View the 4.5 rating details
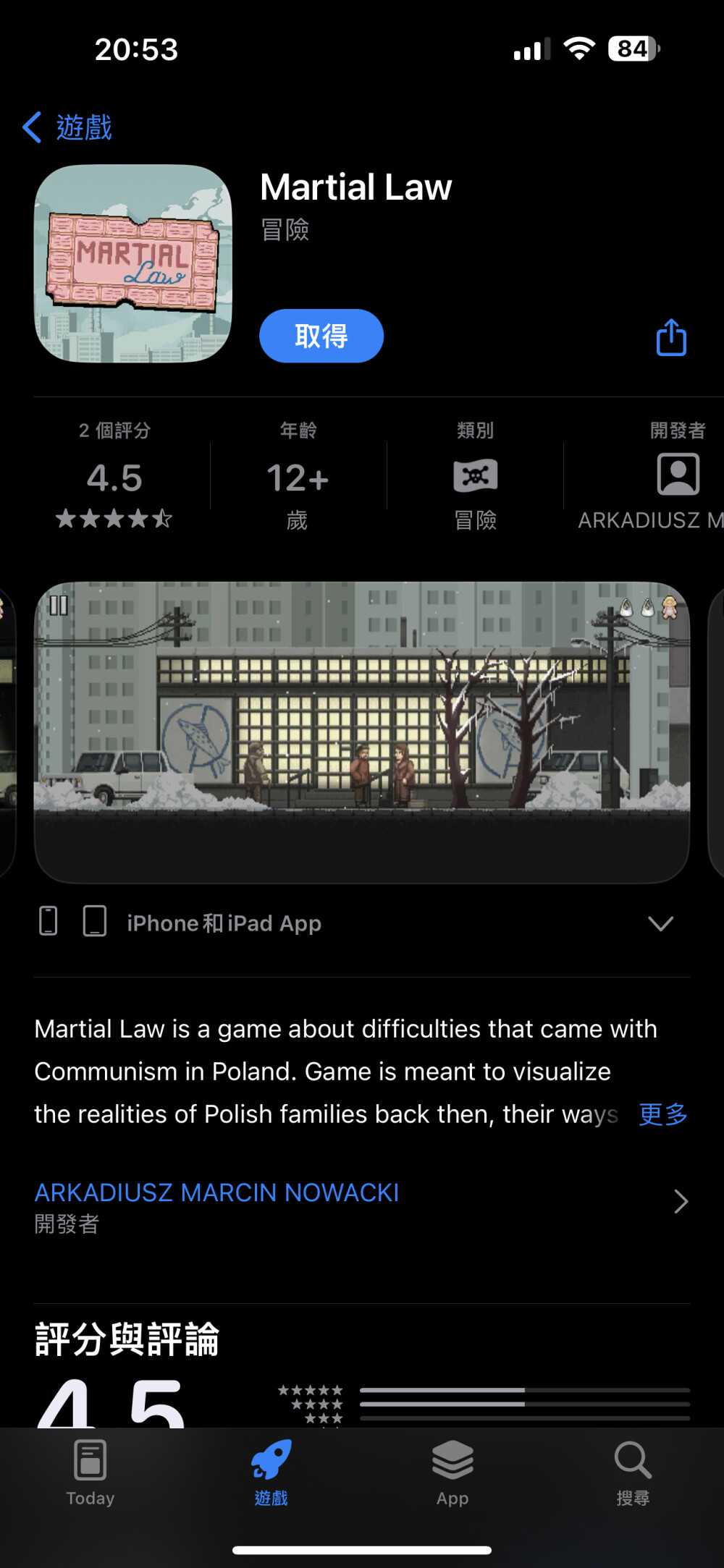Screen dimensions: 724x1568 click(114, 478)
